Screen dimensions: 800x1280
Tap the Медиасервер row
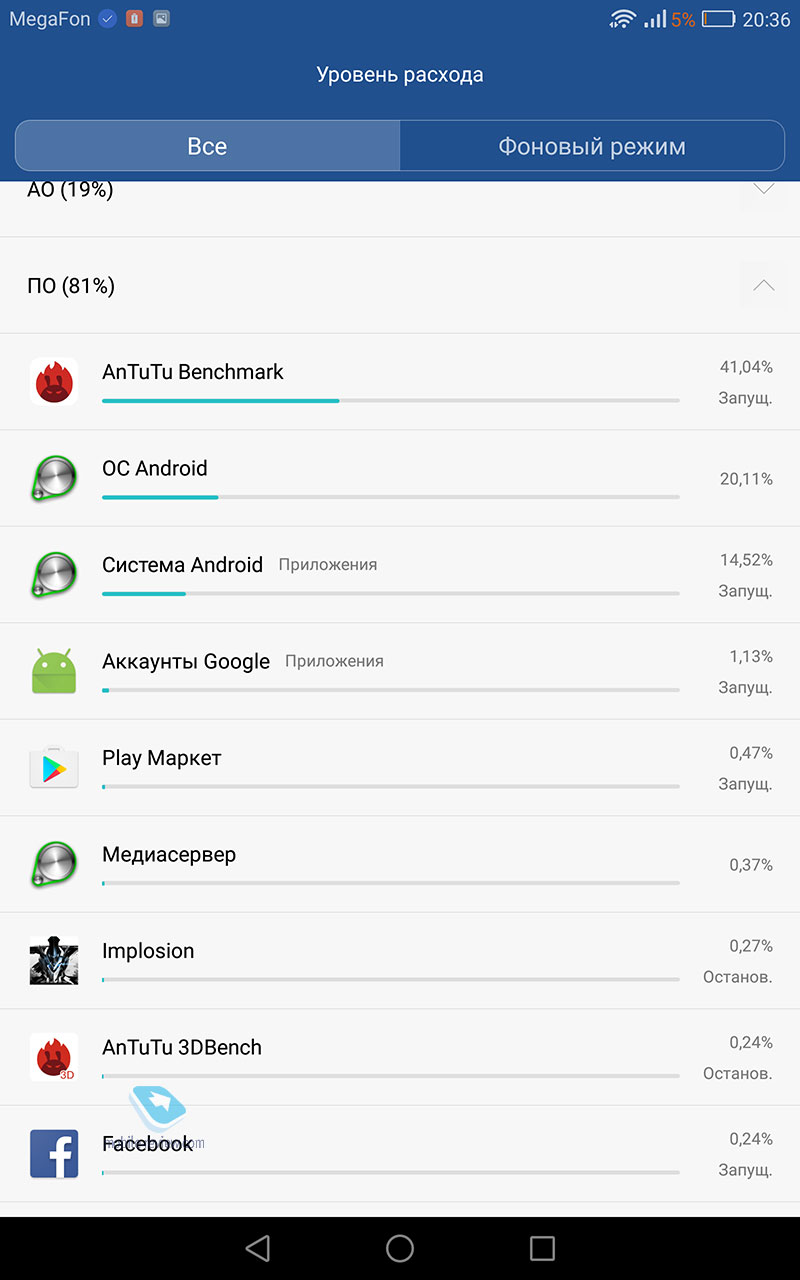click(400, 864)
